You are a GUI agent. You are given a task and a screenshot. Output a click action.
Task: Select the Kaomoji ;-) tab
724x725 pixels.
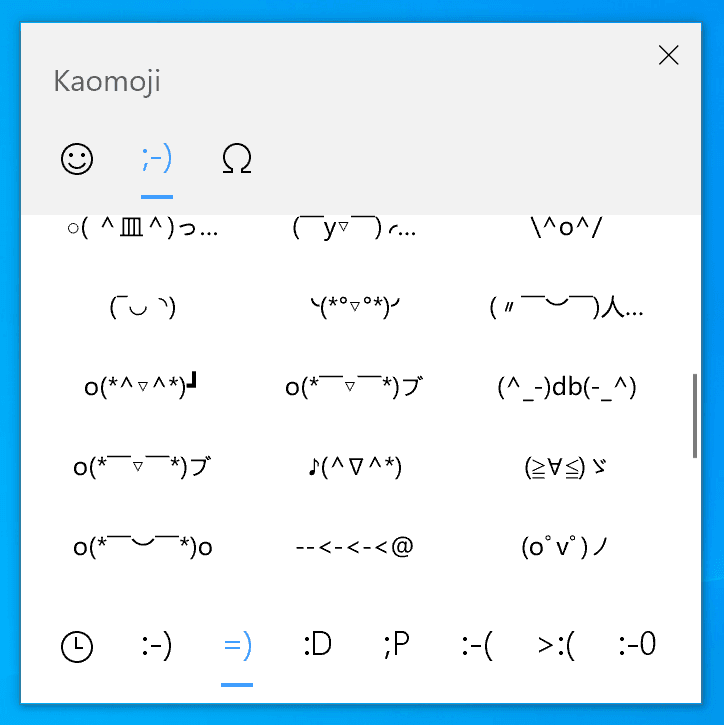pos(157,158)
